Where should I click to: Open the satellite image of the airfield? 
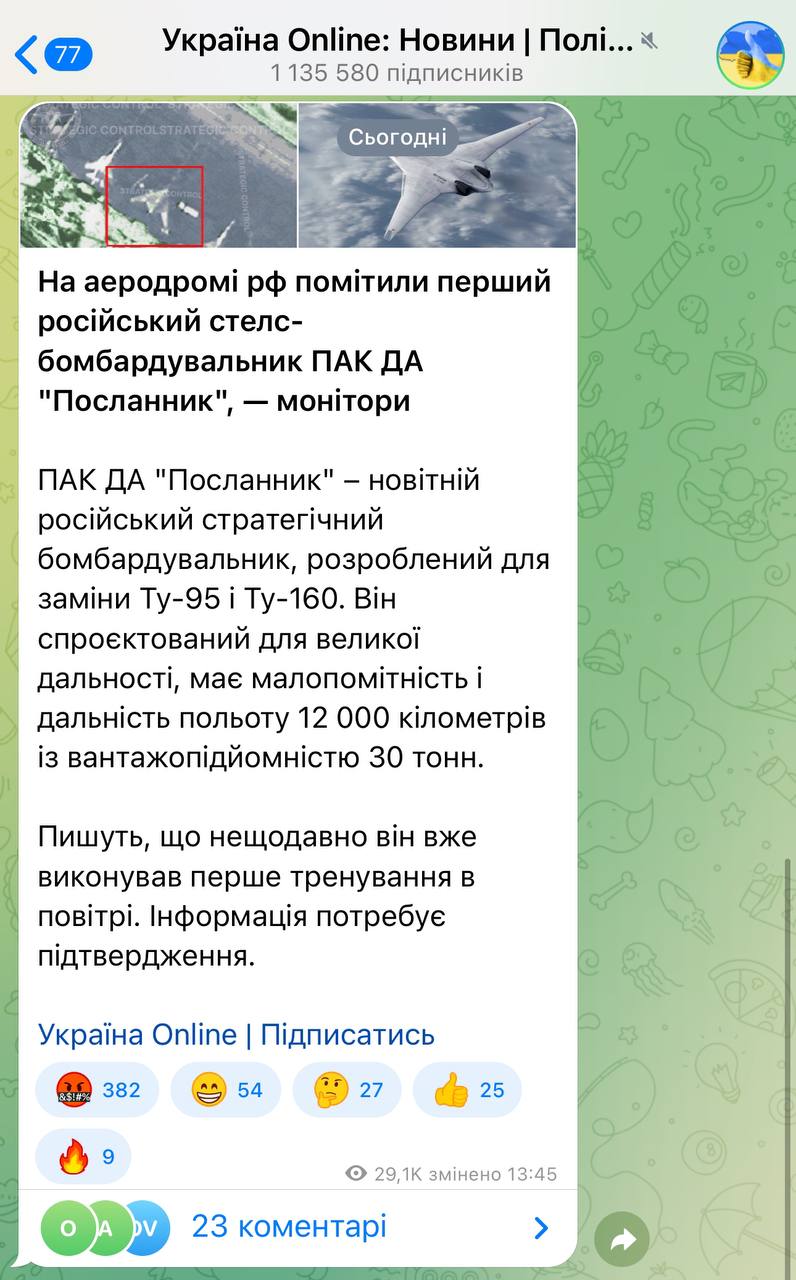point(159,175)
